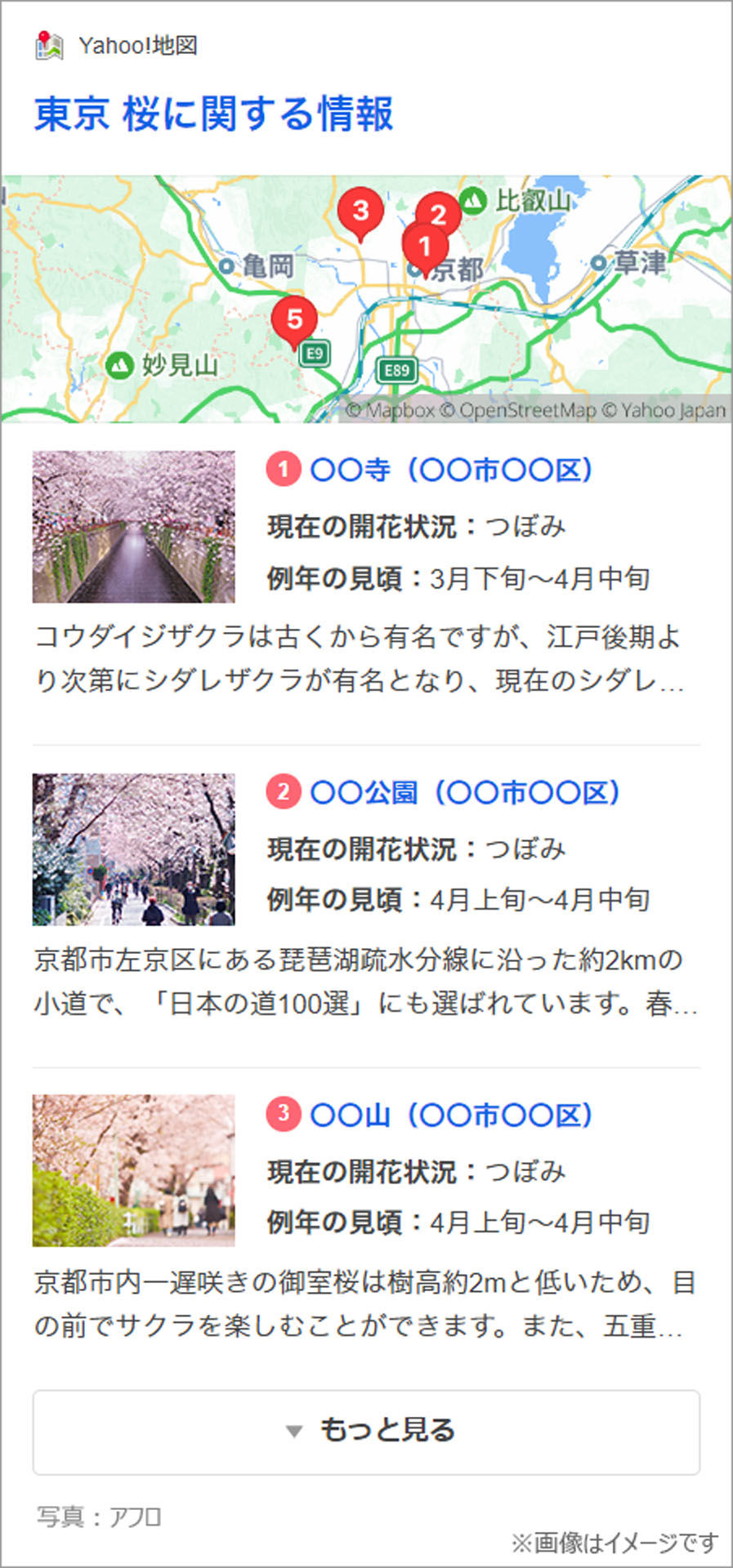Screen dimensions: 733x1568
Task: Click the Yahoo!地図 map icon
Action: click(x=49, y=47)
